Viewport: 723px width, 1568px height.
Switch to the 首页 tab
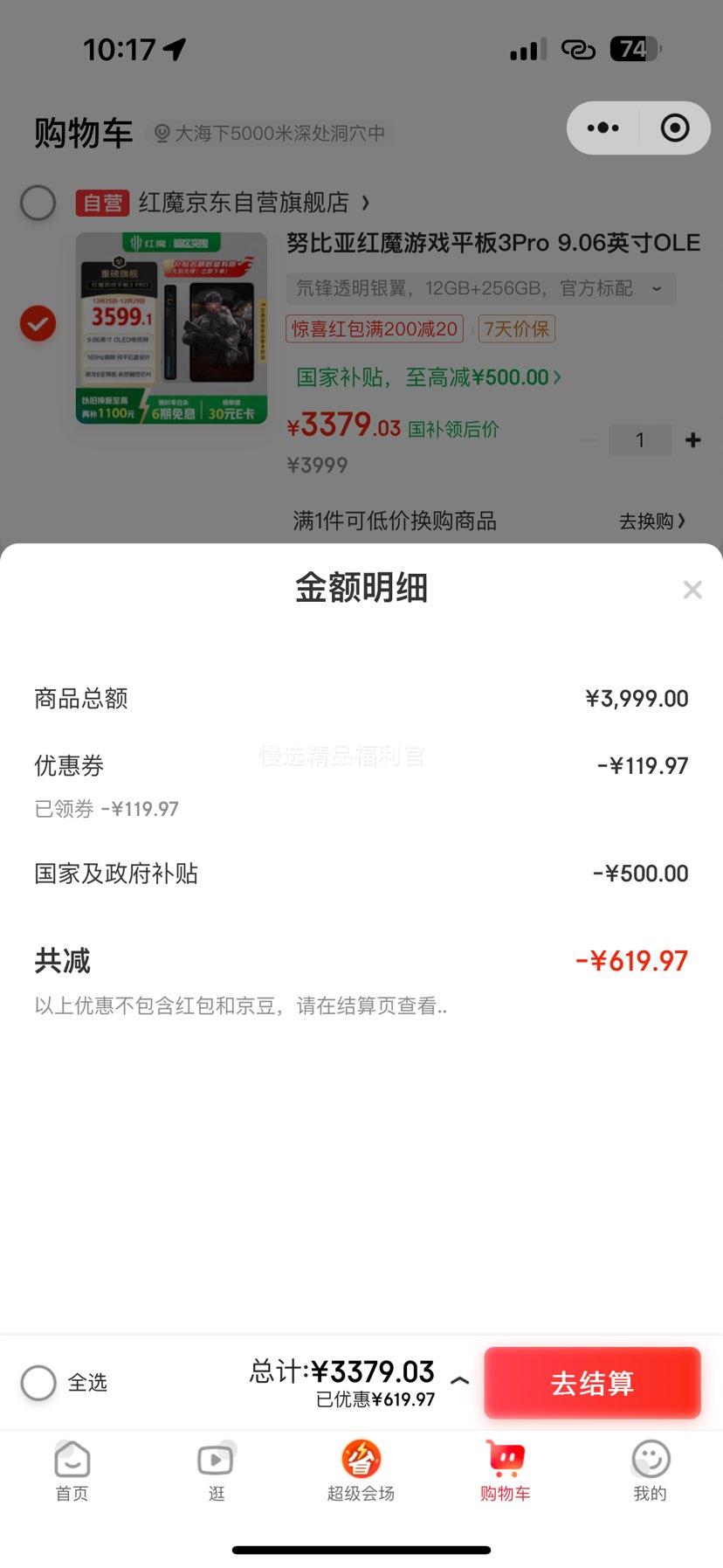(72, 1457)
